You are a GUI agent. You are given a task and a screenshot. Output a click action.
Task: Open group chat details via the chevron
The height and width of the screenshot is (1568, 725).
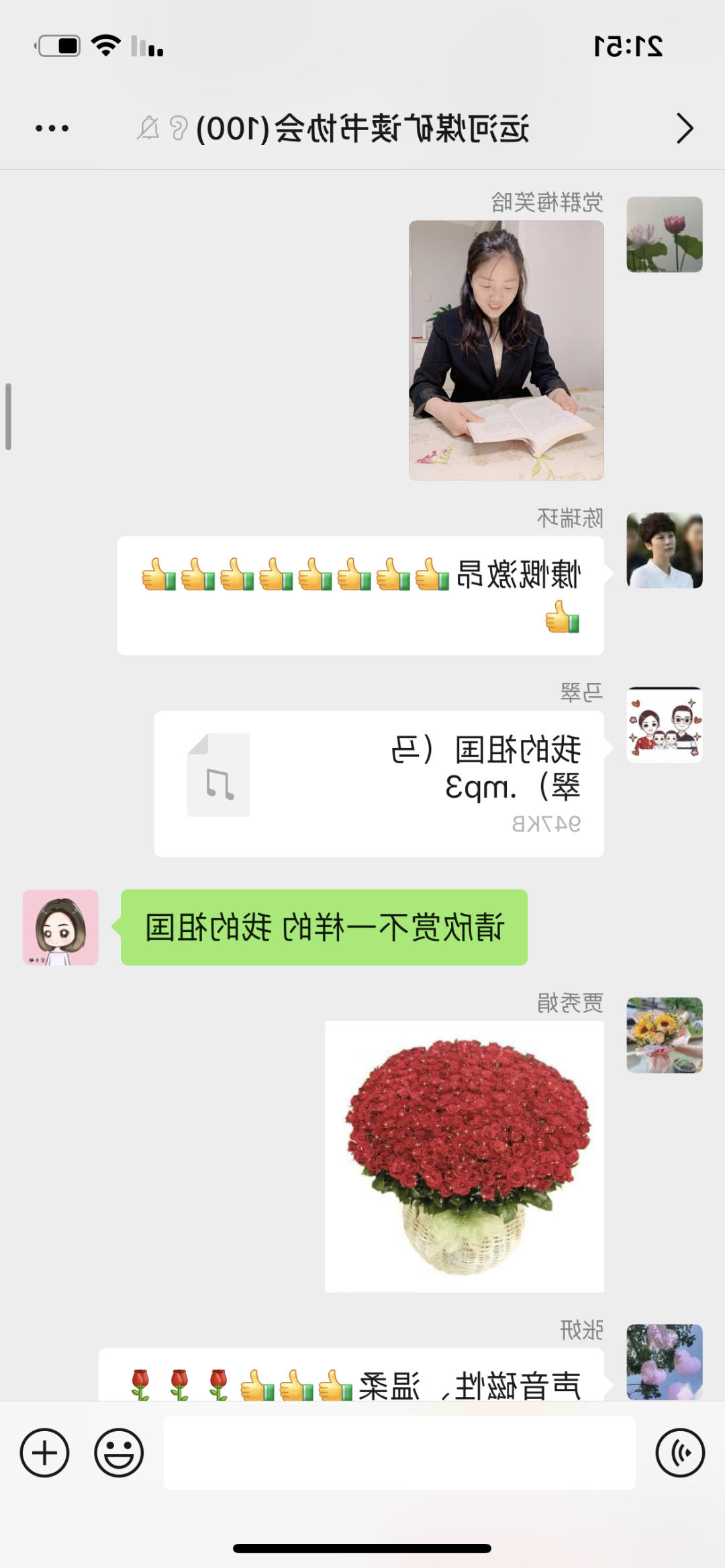(684, 127)
